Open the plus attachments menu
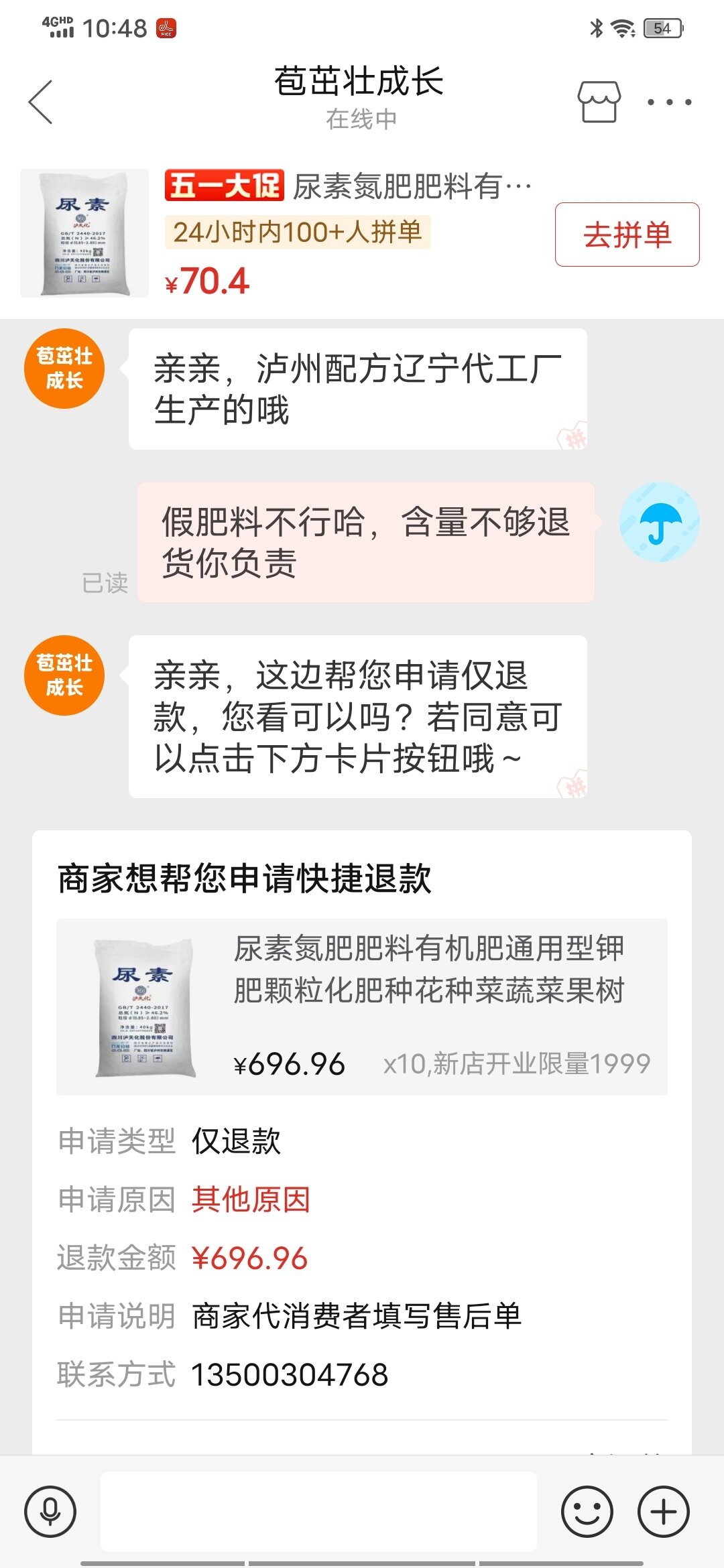This screenshot has width=724, height=1568. click(663, 1512)
